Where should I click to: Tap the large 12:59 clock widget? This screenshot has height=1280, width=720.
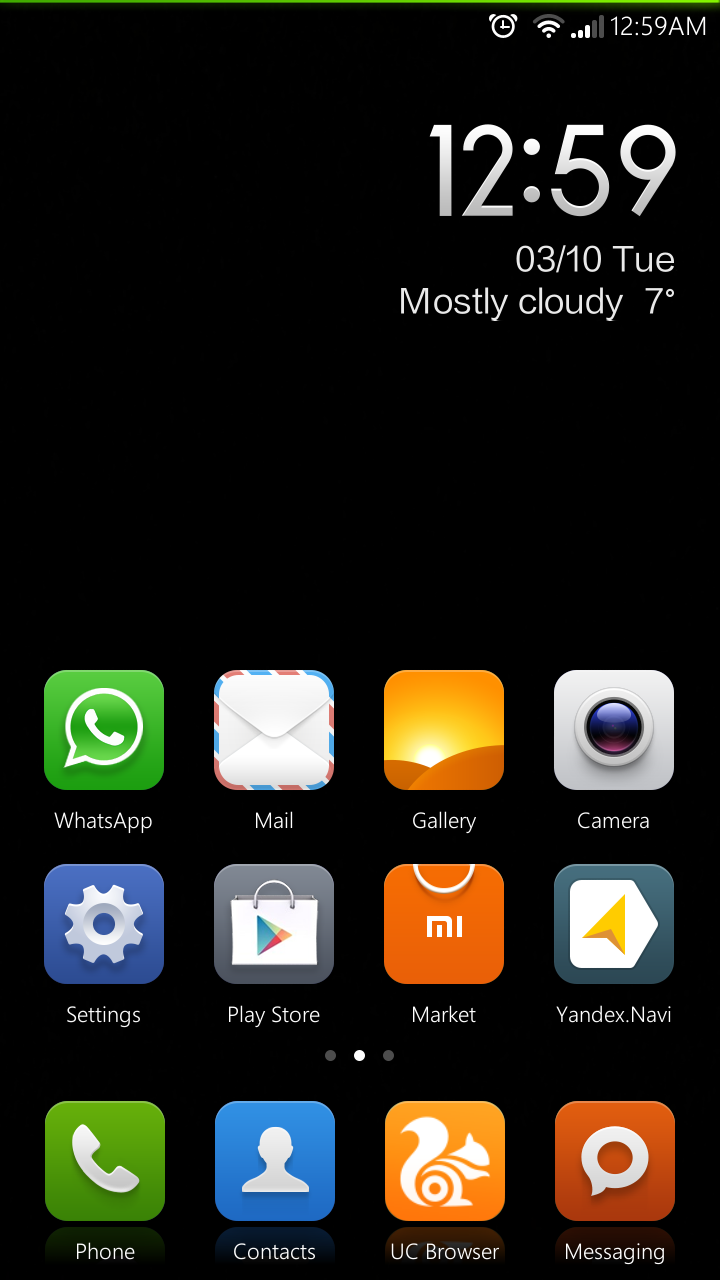pos(553,172)
